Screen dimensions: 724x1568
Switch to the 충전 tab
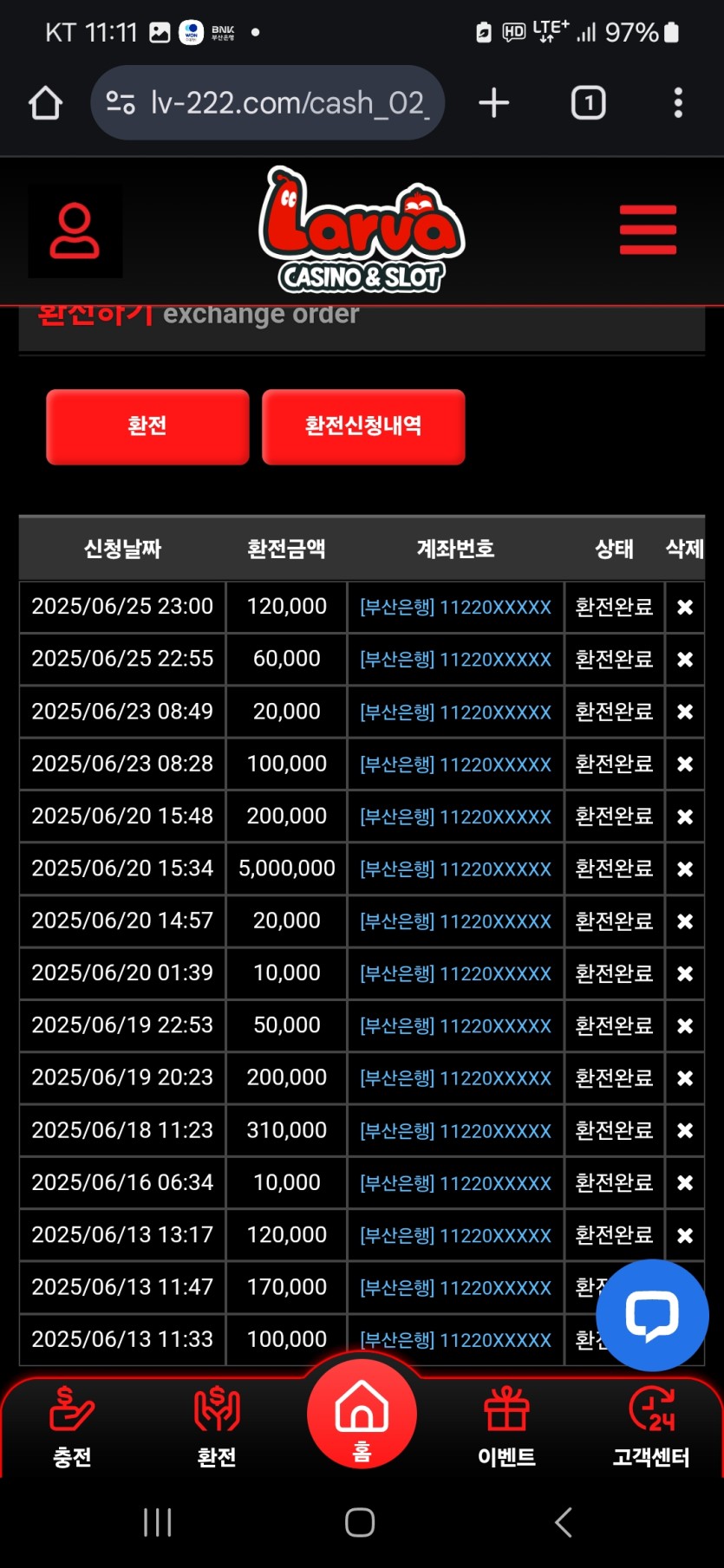[x=72, y=1428]
